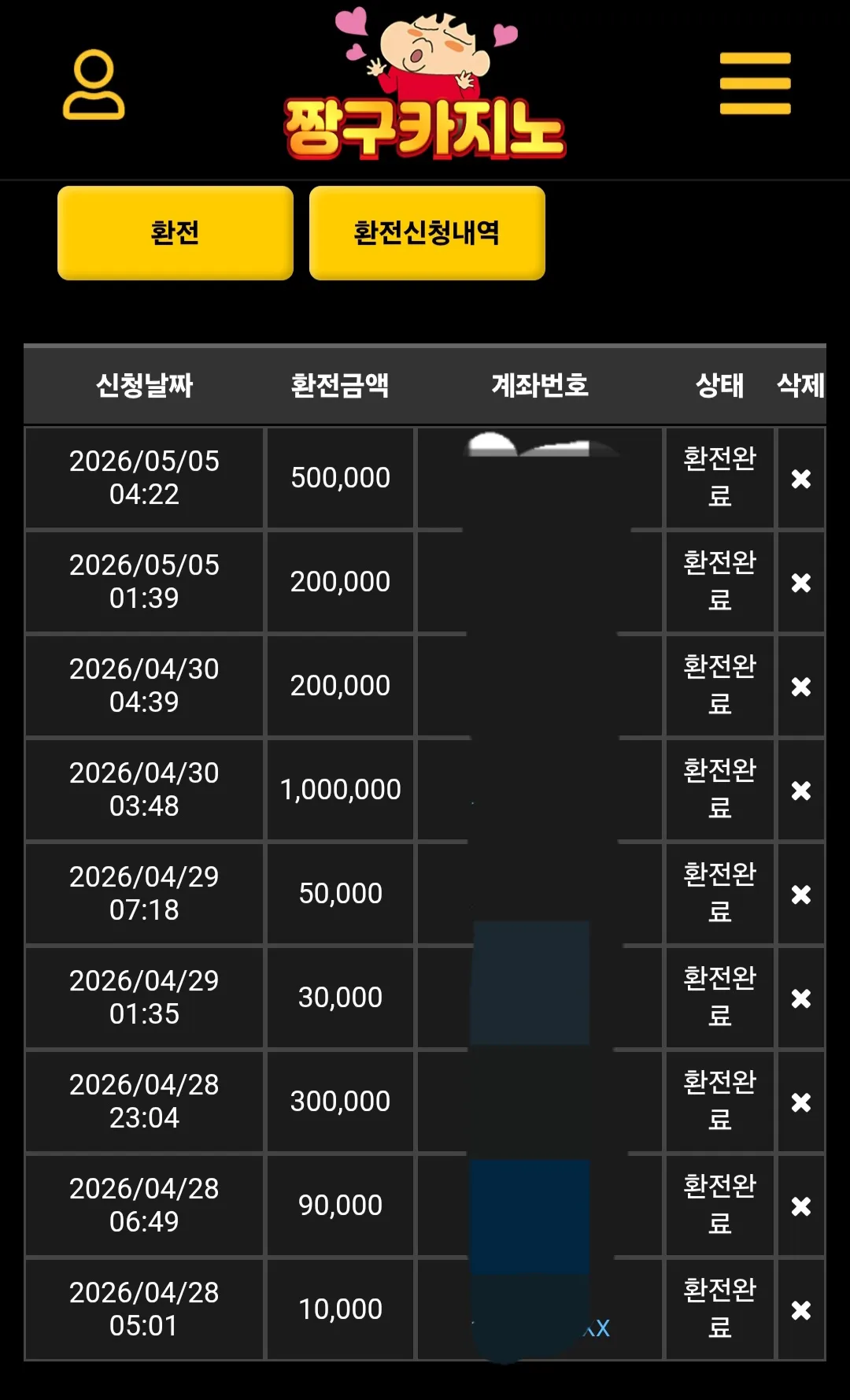Open the hamburger menu
Viewport: 850px width, 1400px height.
point(755,83)
